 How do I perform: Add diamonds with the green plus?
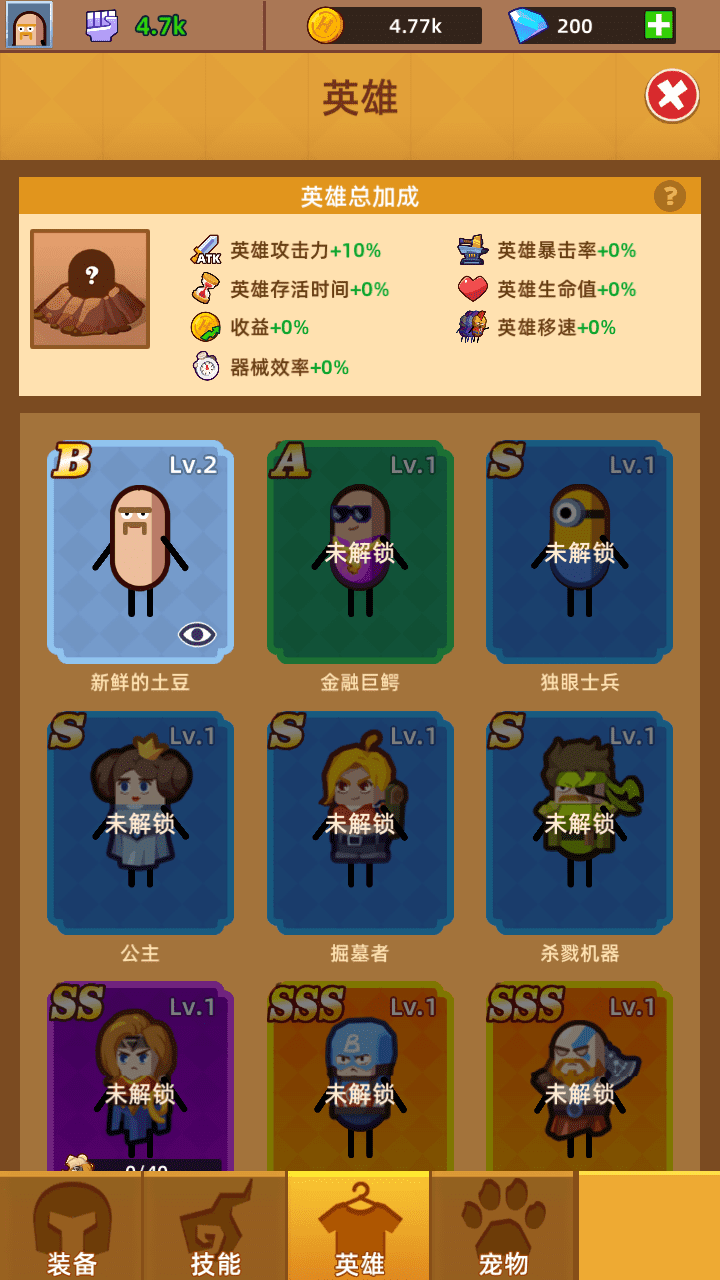pos(658,25)
